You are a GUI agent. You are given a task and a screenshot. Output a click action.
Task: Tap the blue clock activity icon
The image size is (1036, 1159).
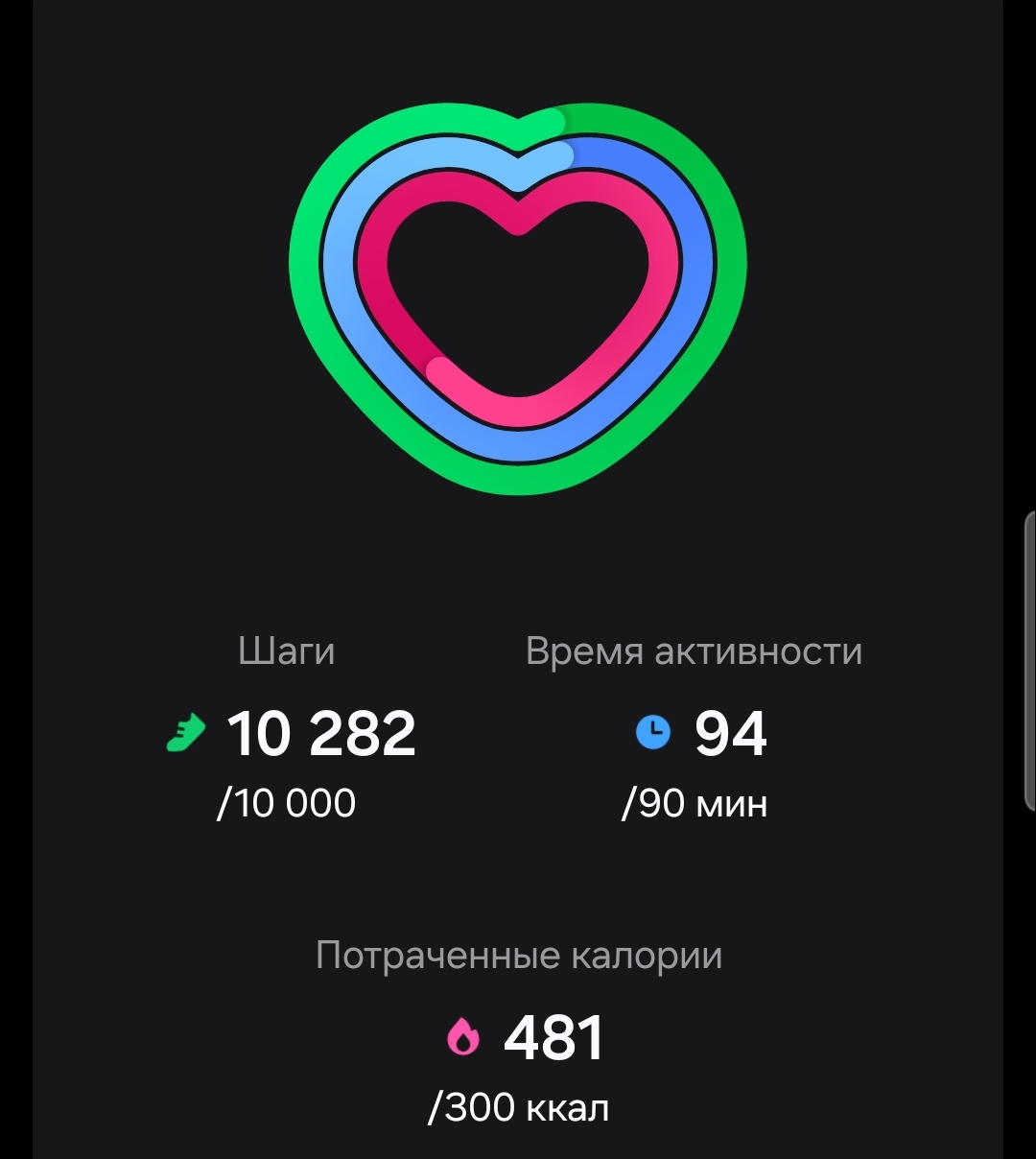click(651, 733)
